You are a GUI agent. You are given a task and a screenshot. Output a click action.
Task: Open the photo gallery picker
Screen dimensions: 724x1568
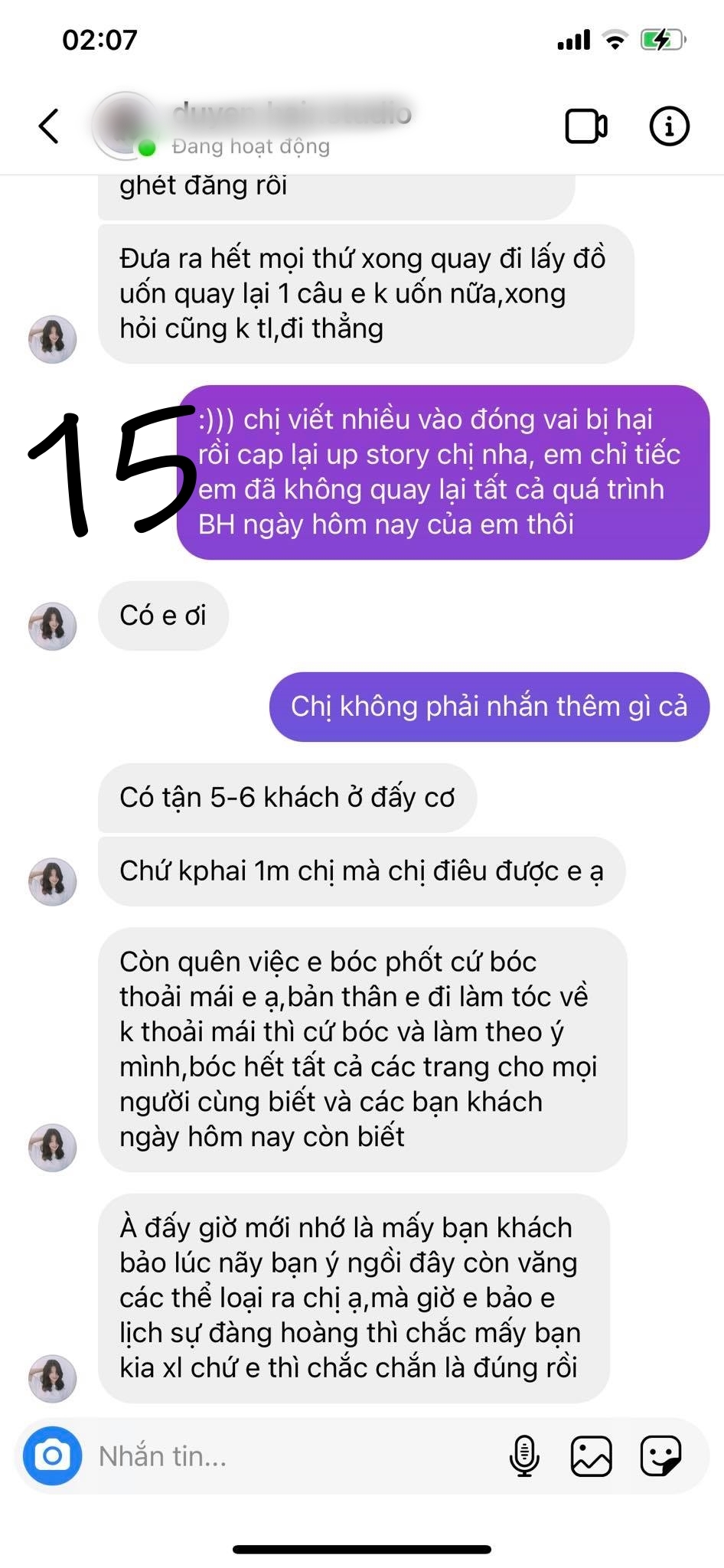click(592, 1455)
